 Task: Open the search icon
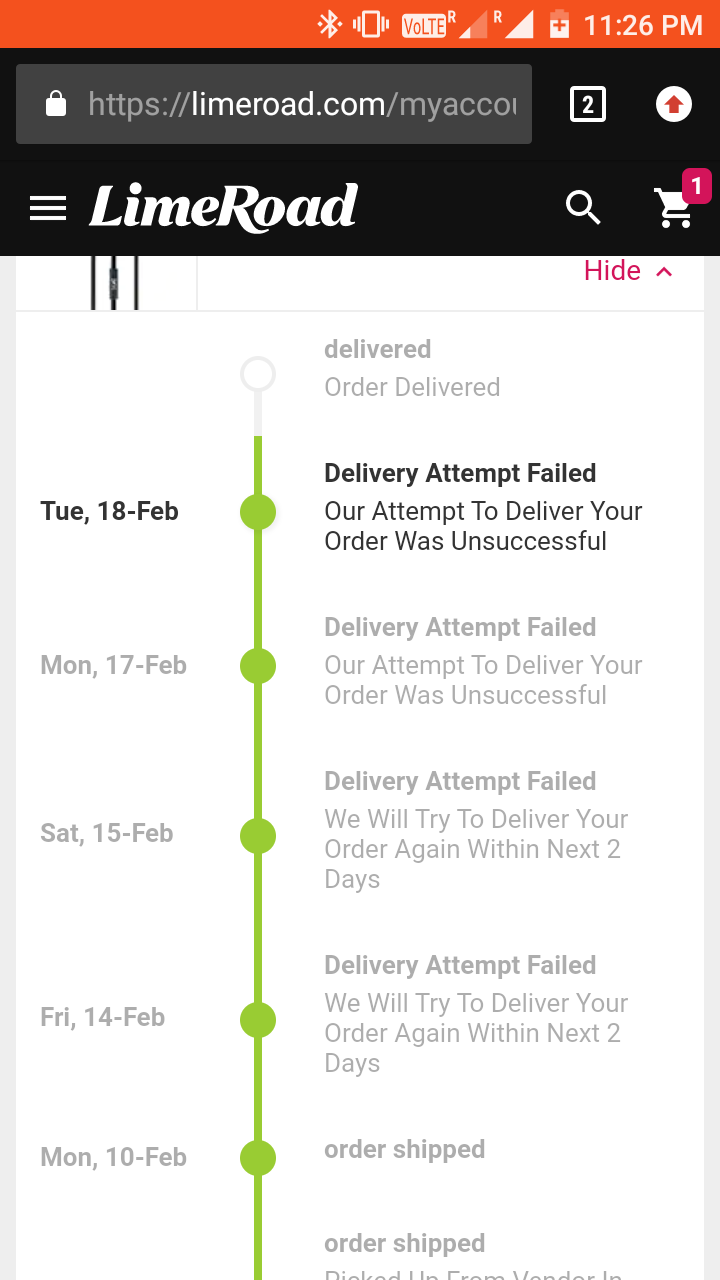[583, 208]
